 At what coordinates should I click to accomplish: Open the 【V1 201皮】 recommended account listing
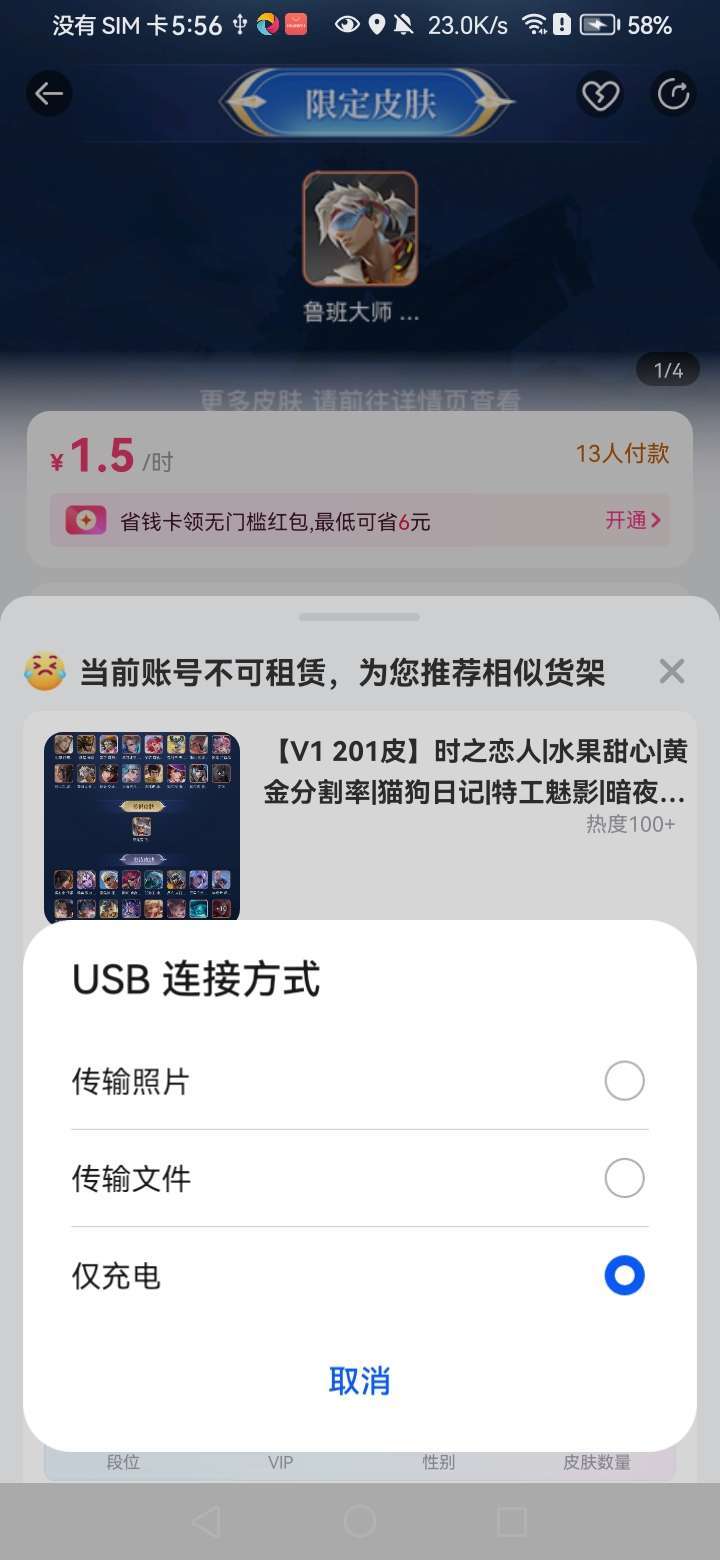(475, 771)
